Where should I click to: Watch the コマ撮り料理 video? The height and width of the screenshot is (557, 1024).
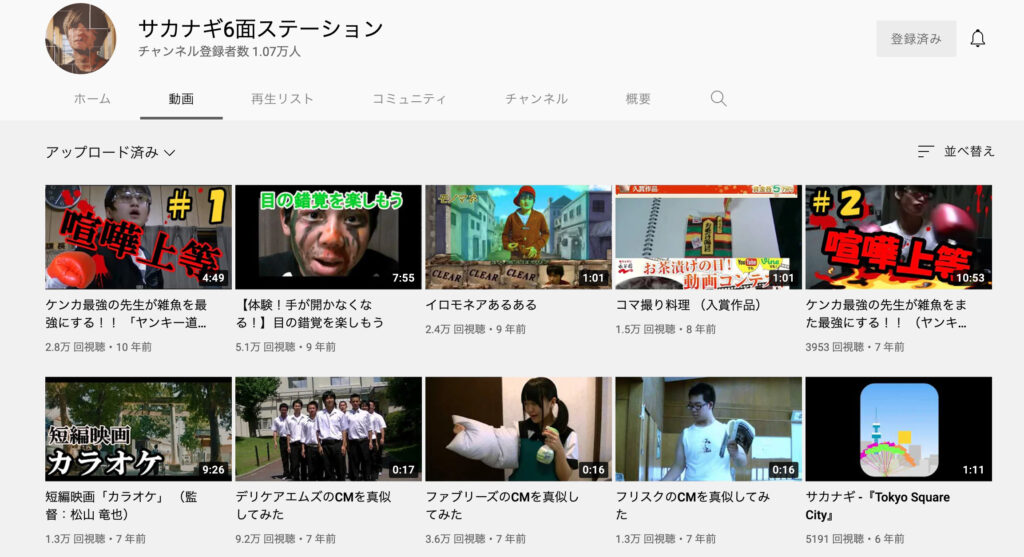[x=708, y=237]
